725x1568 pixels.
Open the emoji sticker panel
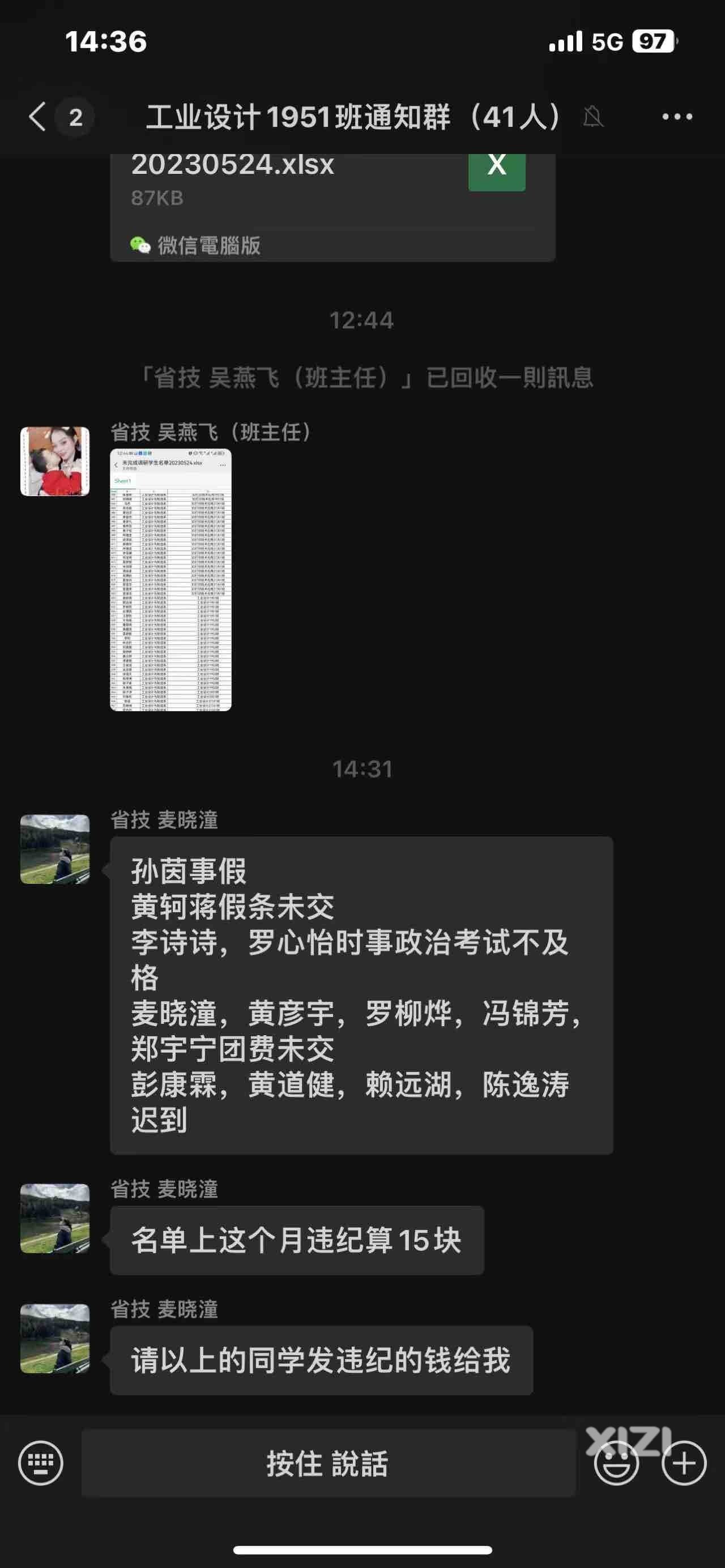pos(616,1463)
